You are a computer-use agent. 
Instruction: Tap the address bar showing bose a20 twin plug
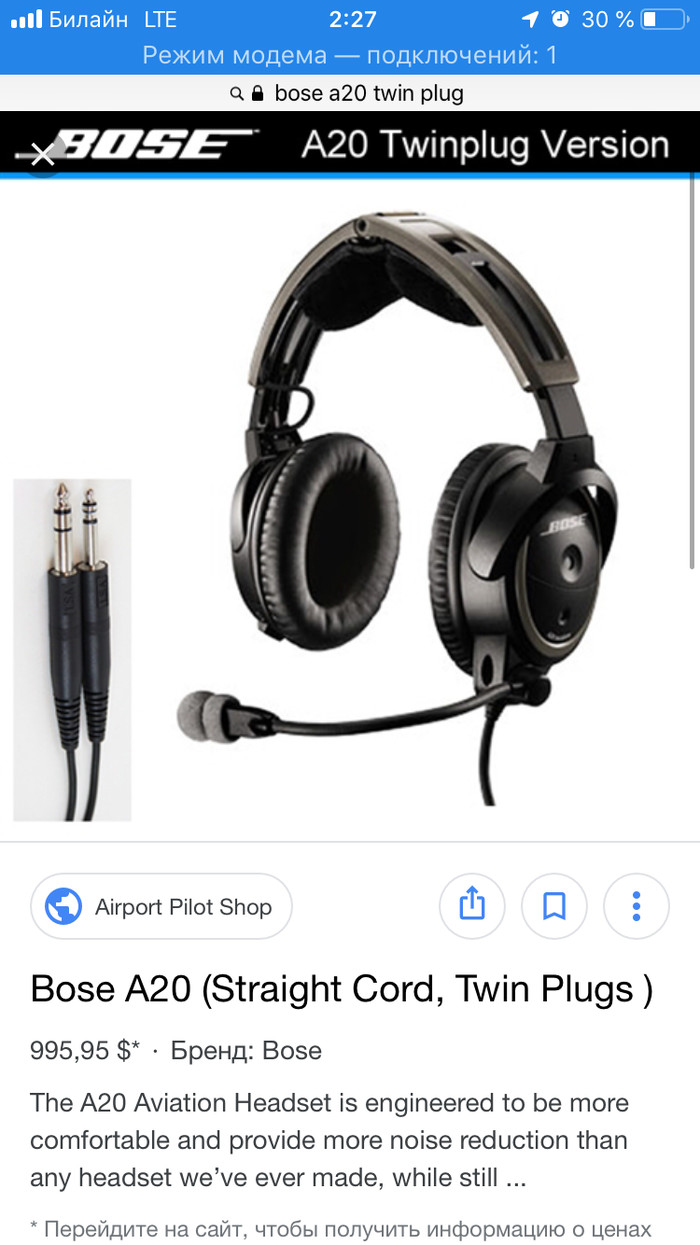click(x=350, y=94)
